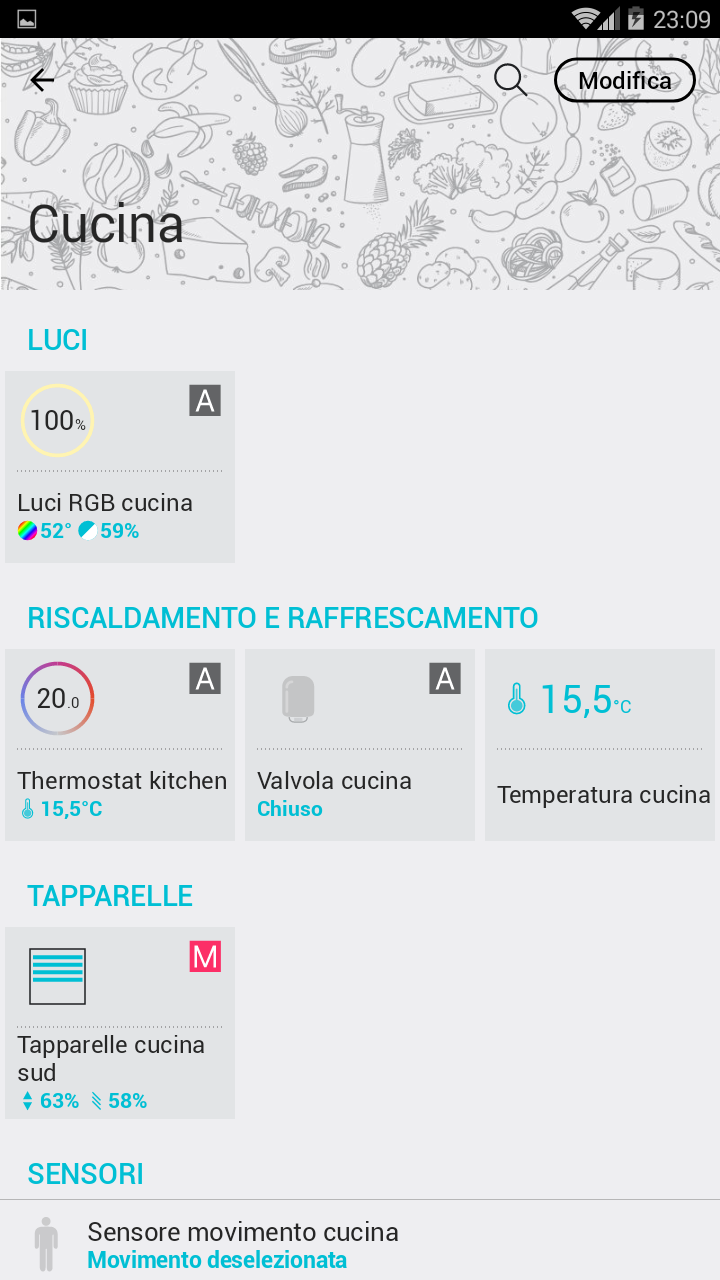Open the search magnifier icon

(511, 80)
